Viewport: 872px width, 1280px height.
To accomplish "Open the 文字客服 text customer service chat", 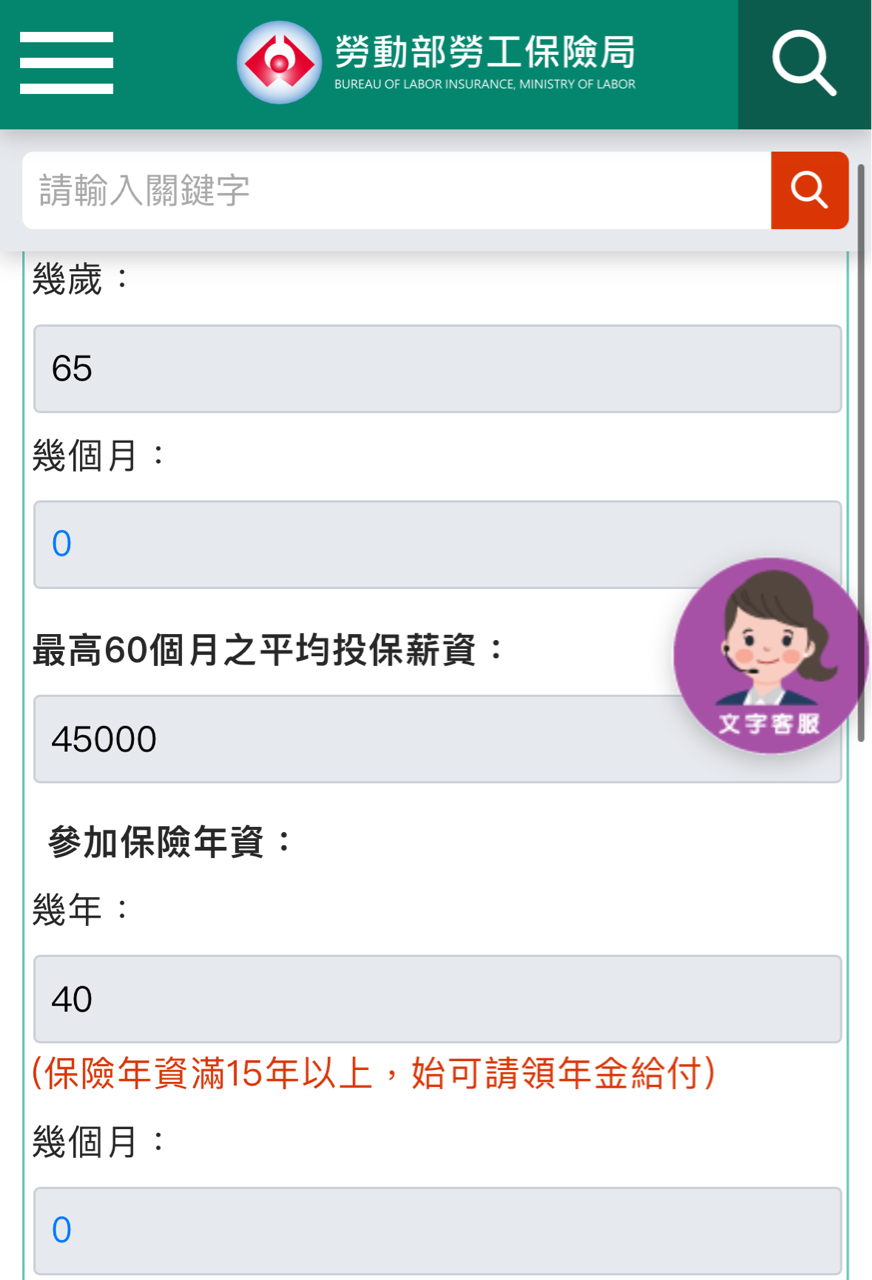I will coord(770,655).
